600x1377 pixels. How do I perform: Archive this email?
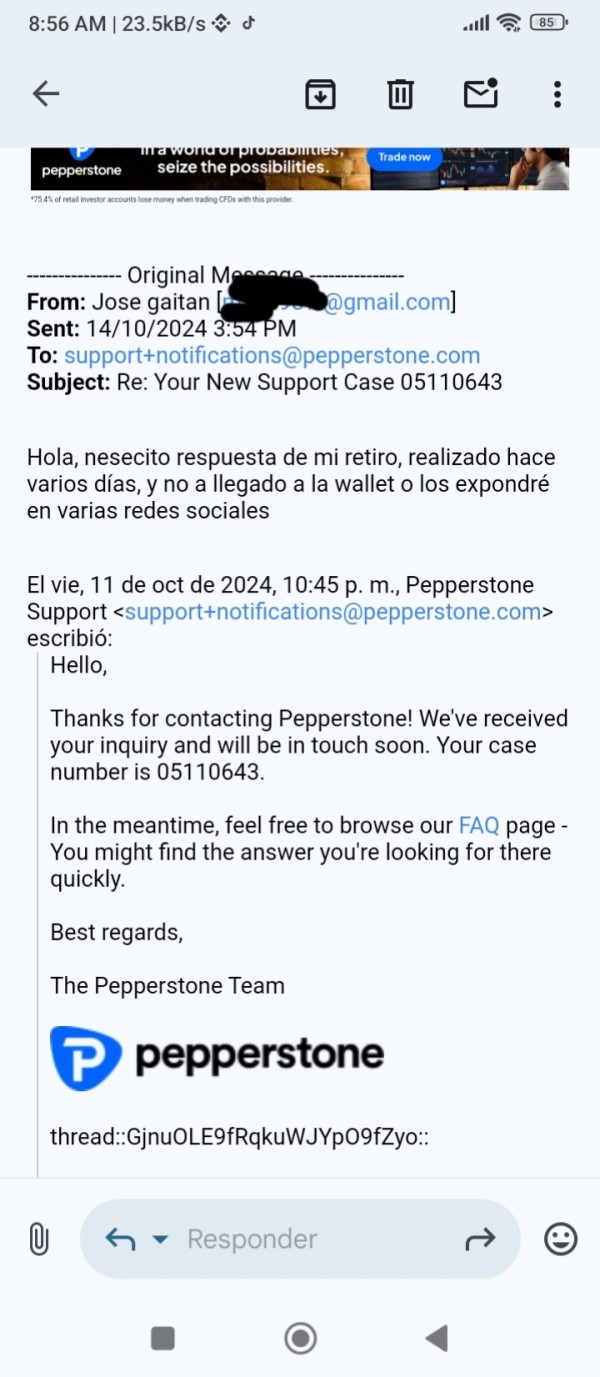point(320,94)
